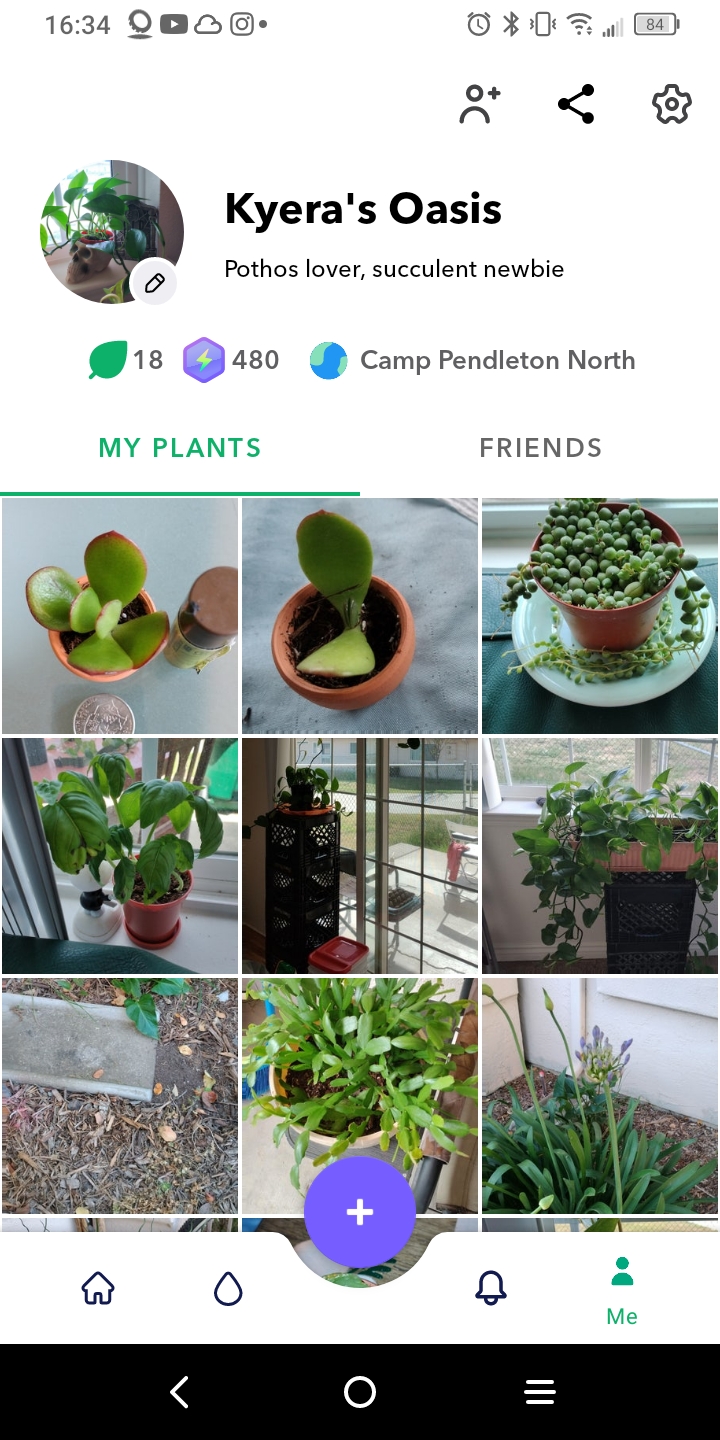Open the settings gear

point(672,104)
